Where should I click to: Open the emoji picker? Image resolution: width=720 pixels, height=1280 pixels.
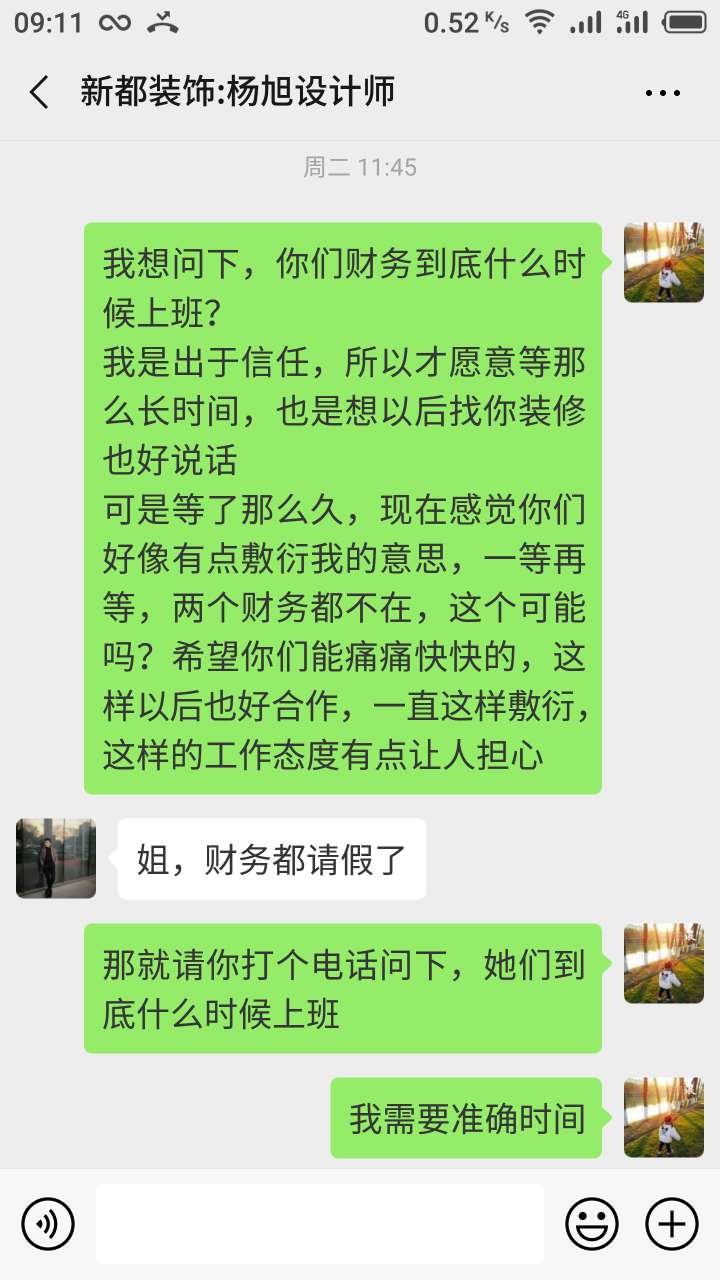pyautogui.click(x=592, y=1223)
